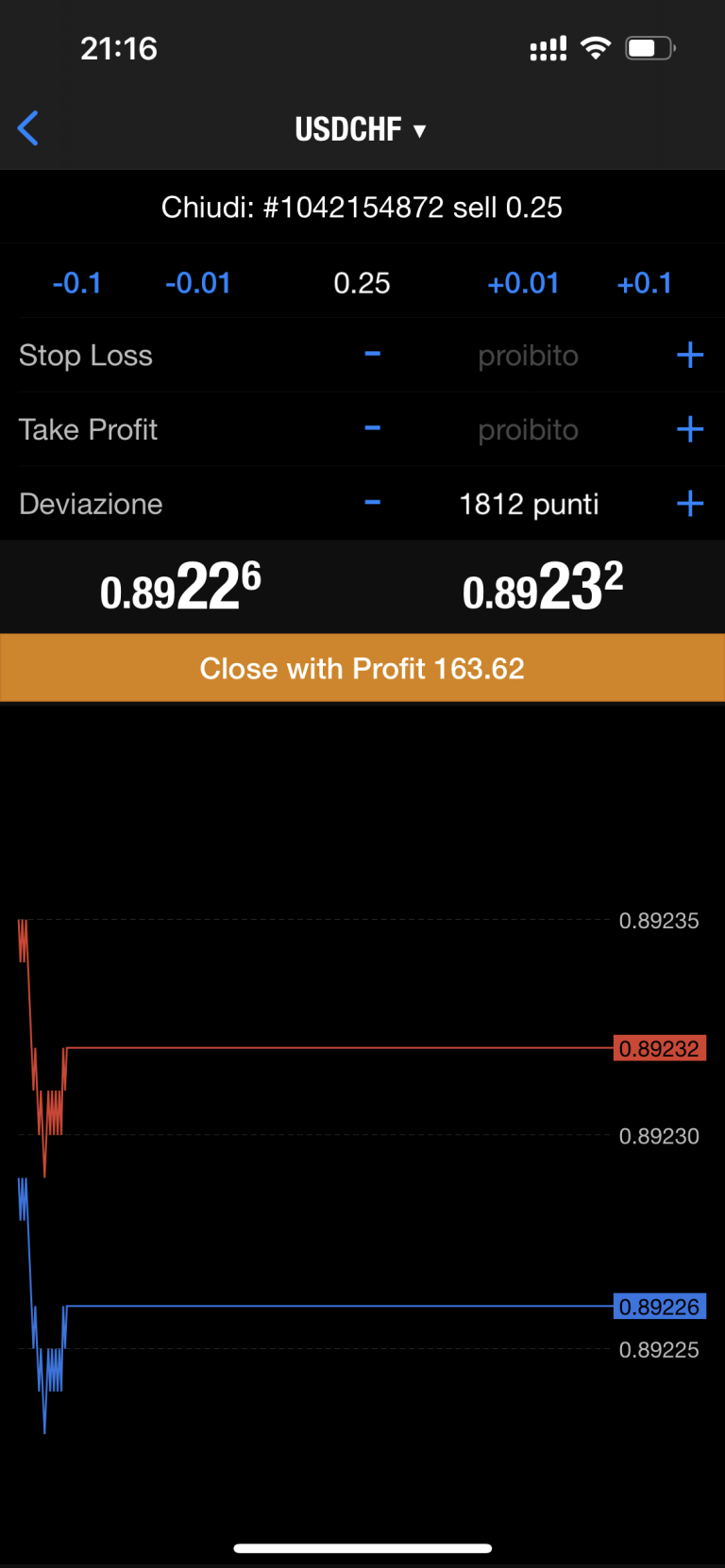
Task: Edit the 0.25 volume value
Action: pos(362,283)
